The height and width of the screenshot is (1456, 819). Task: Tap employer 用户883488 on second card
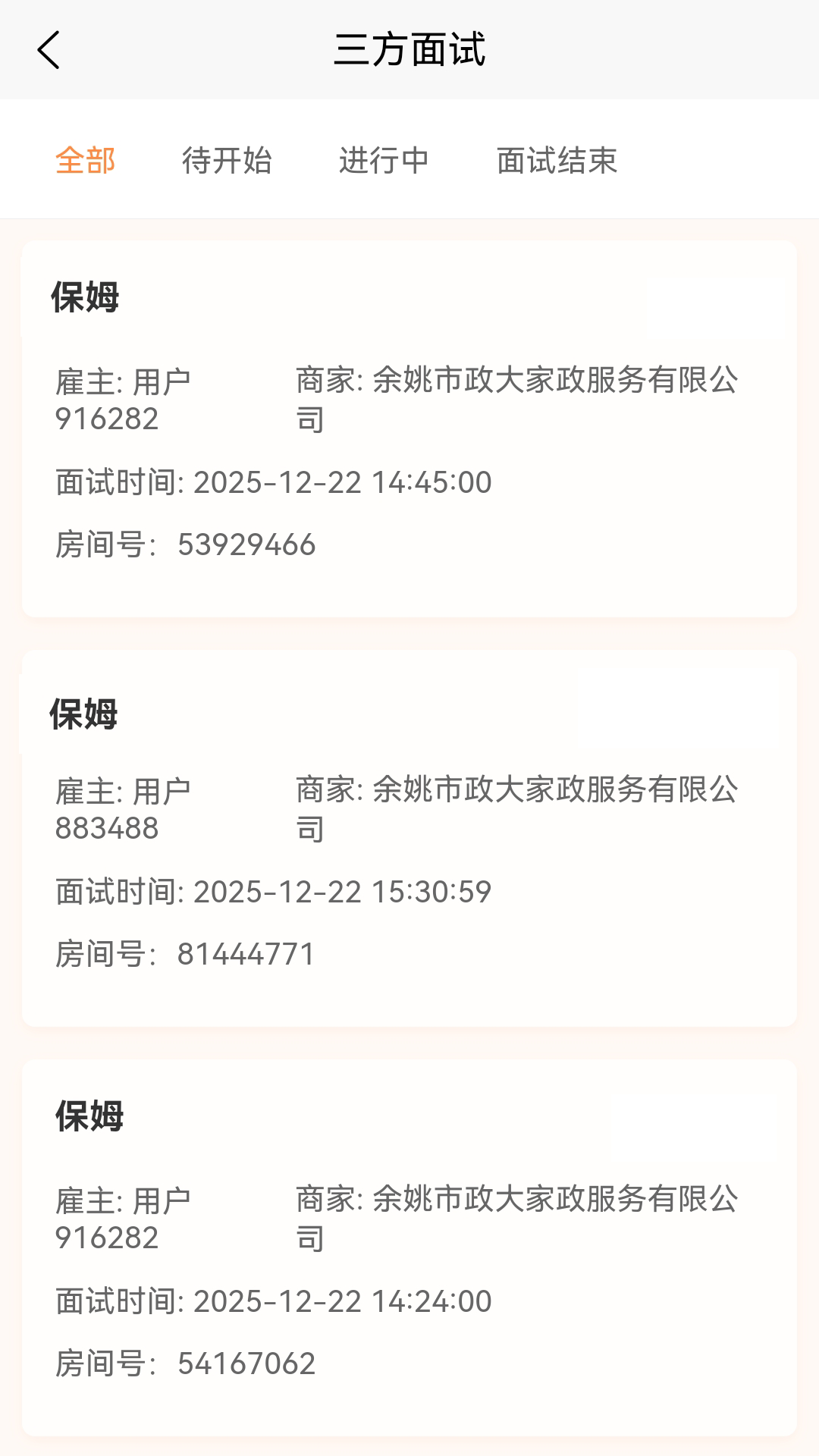125,808
